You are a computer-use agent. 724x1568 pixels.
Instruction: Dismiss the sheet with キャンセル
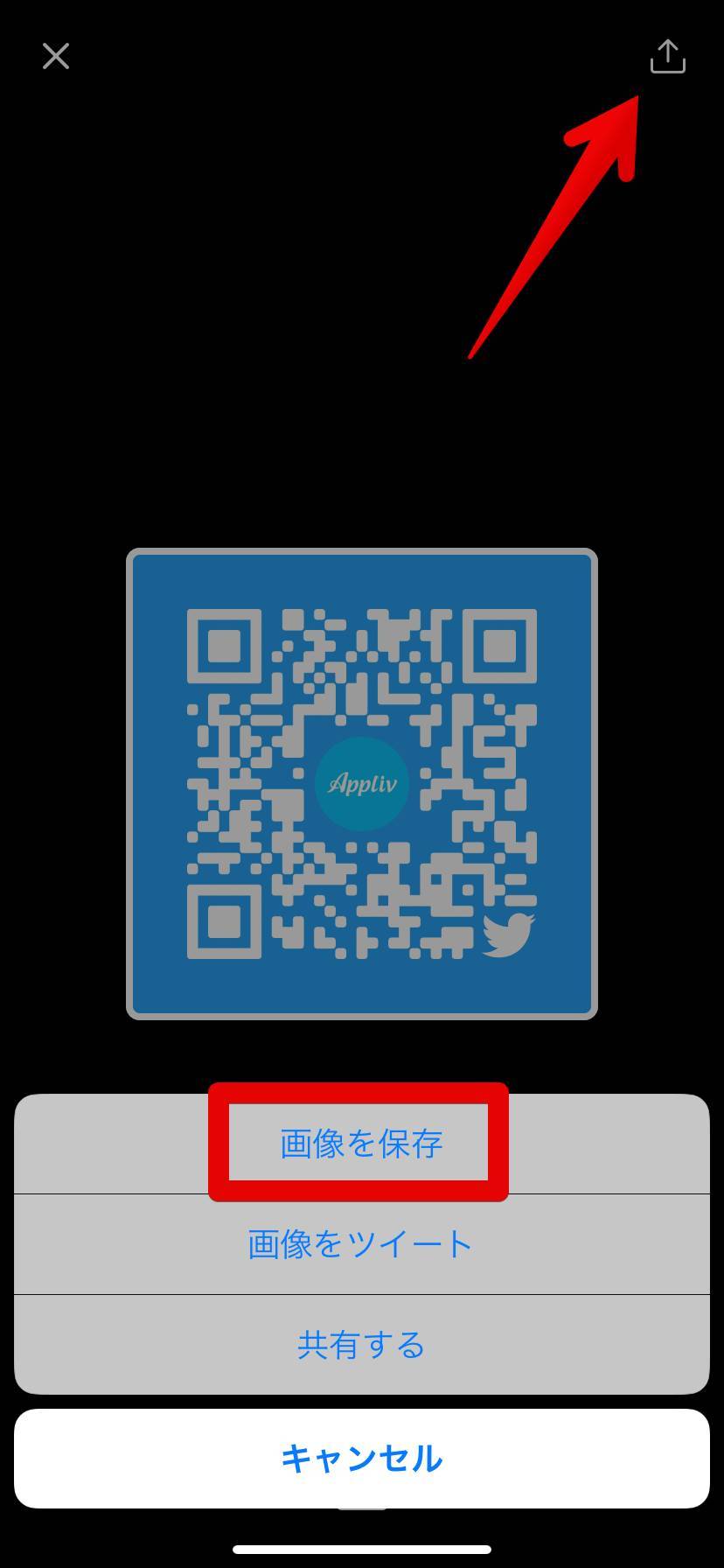361,1459
